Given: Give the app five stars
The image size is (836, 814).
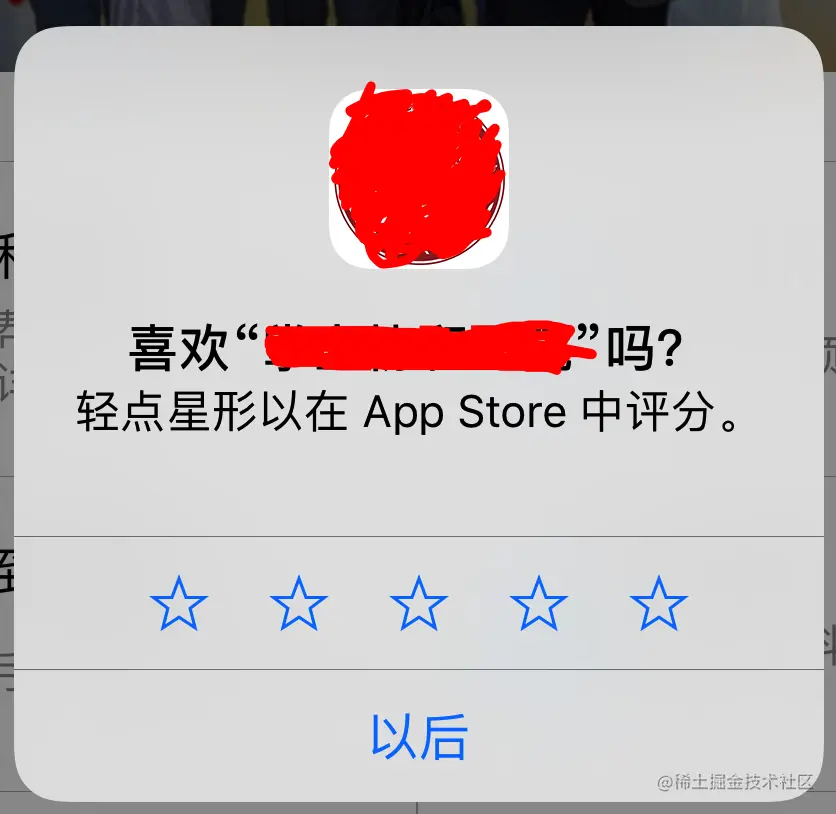Looking at the screenshot, I should pyautogui.click(x=659, y=604).
